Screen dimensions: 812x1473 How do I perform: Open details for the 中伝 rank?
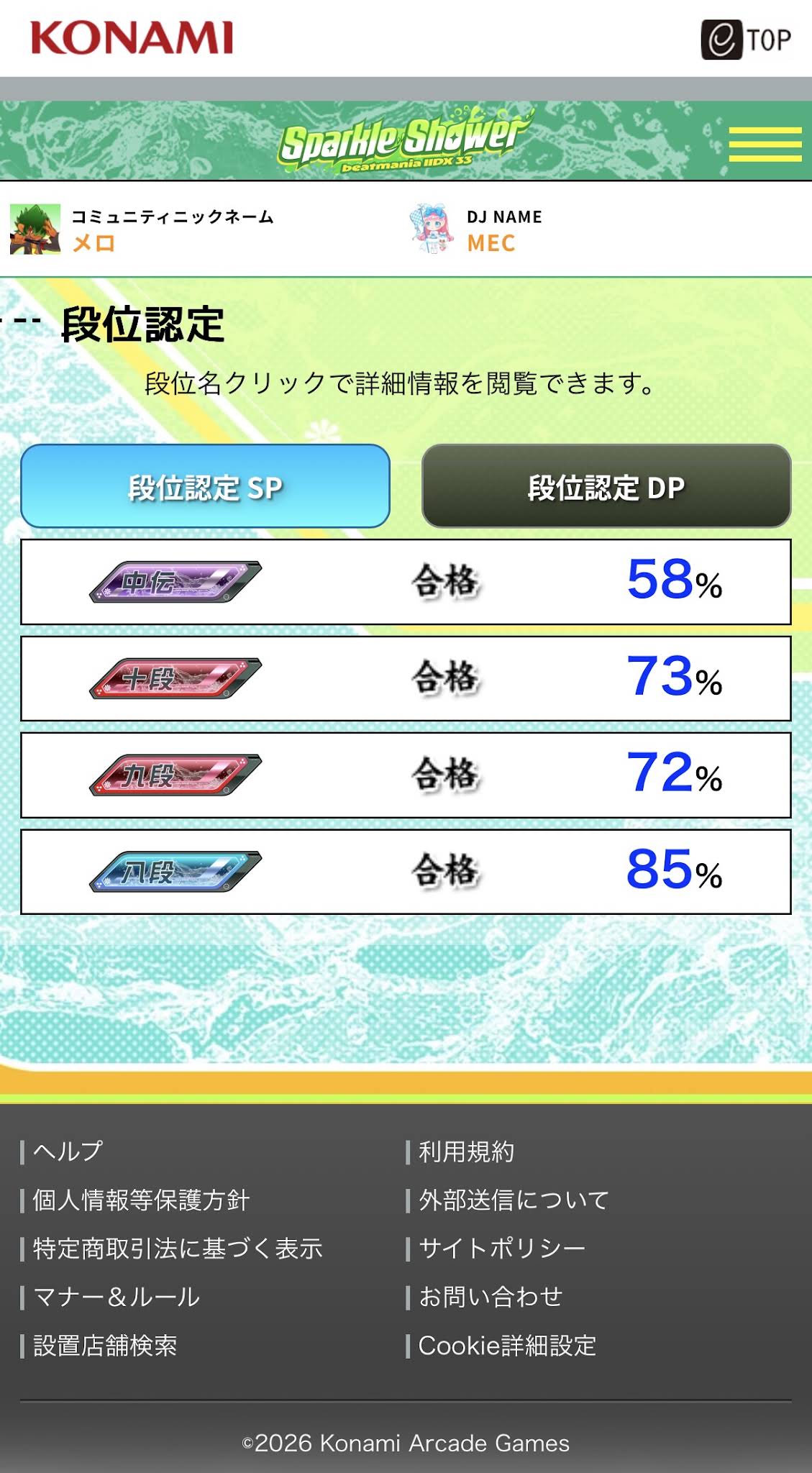tap(175, 581)
